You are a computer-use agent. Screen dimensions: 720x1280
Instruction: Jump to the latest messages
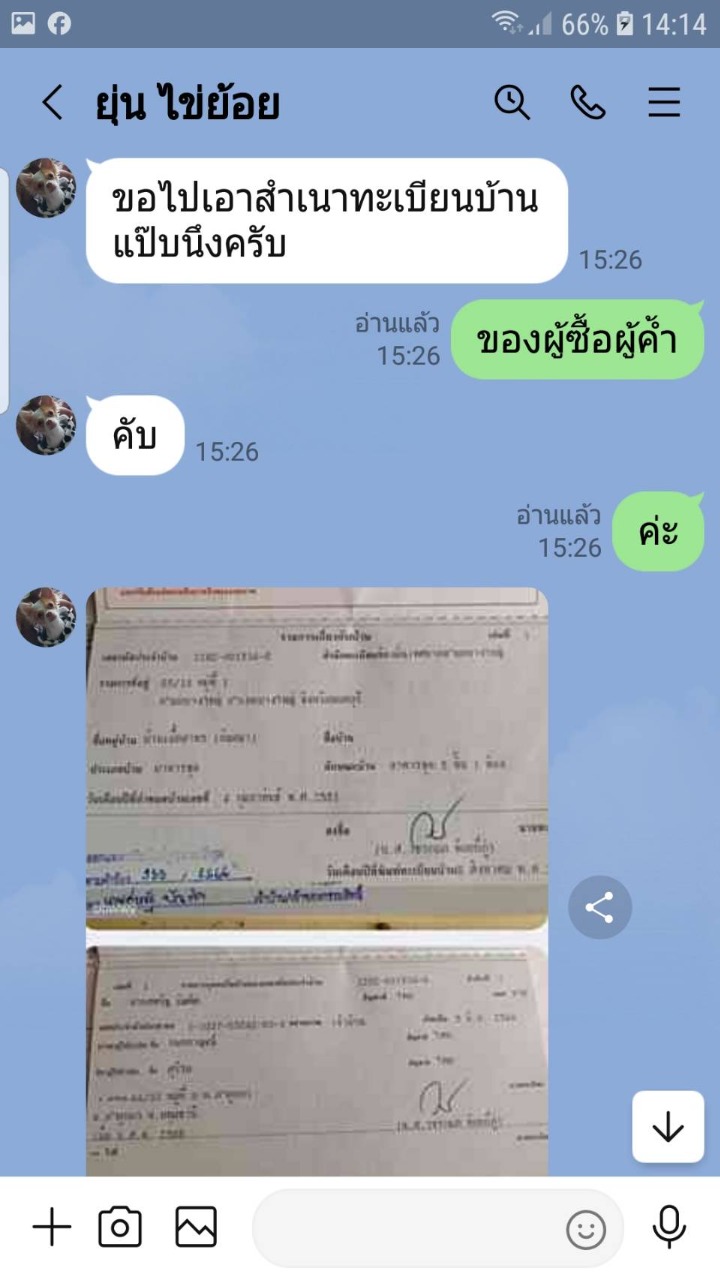pos(667,1127)
